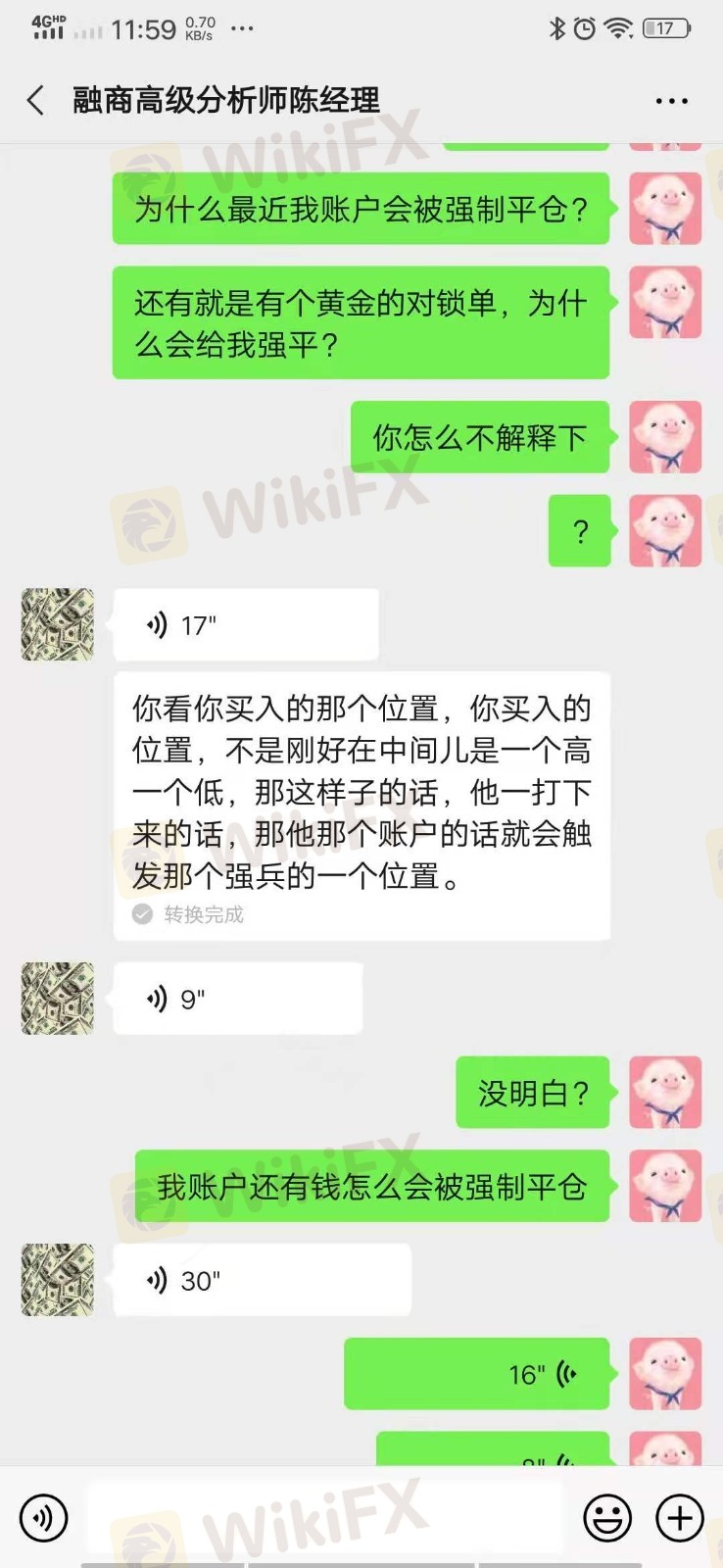Go back from the chat with 融商高级分析师陈经理
This screenshot has height=1568, width=723.
click(36, 100)
